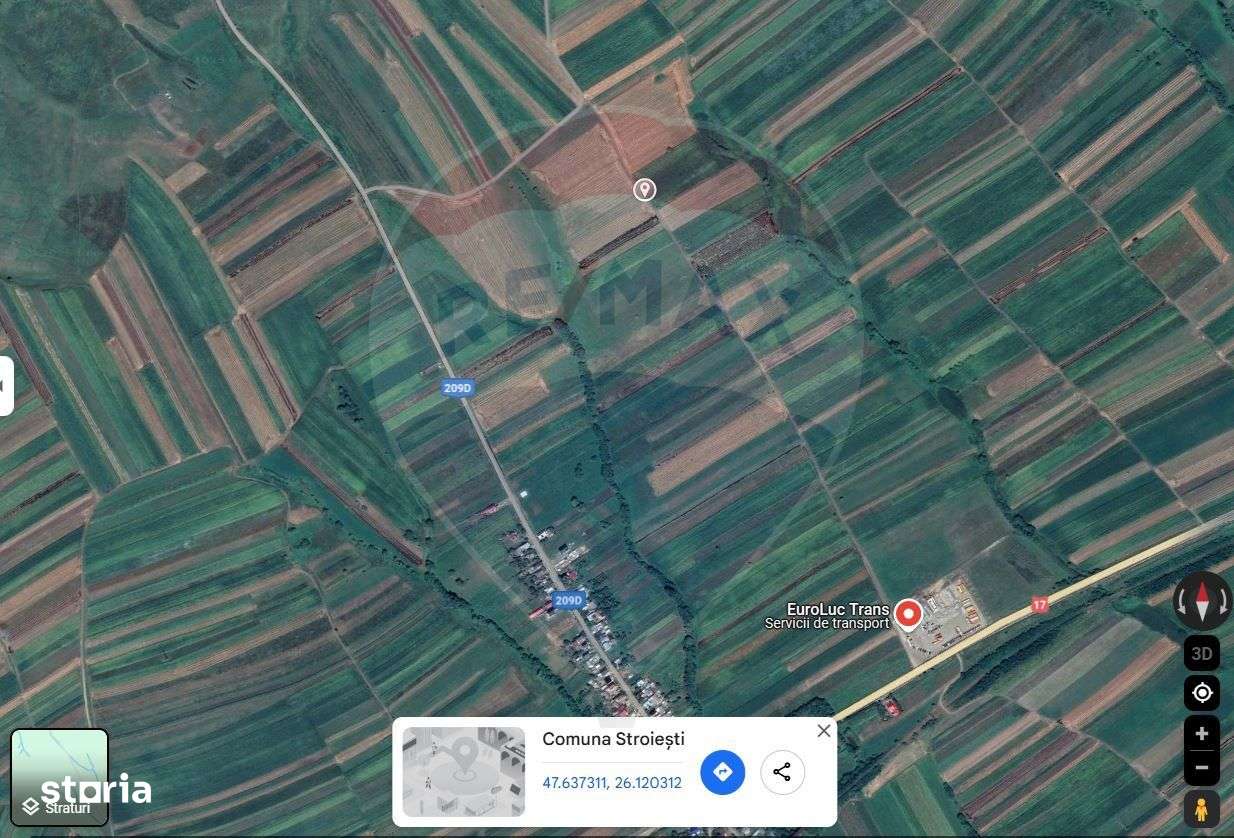Open the Comuna Stroiești place thumbnail
The width and height of the screenshot is (1234, 838).
pyautogui.click(x=463, y=772)
